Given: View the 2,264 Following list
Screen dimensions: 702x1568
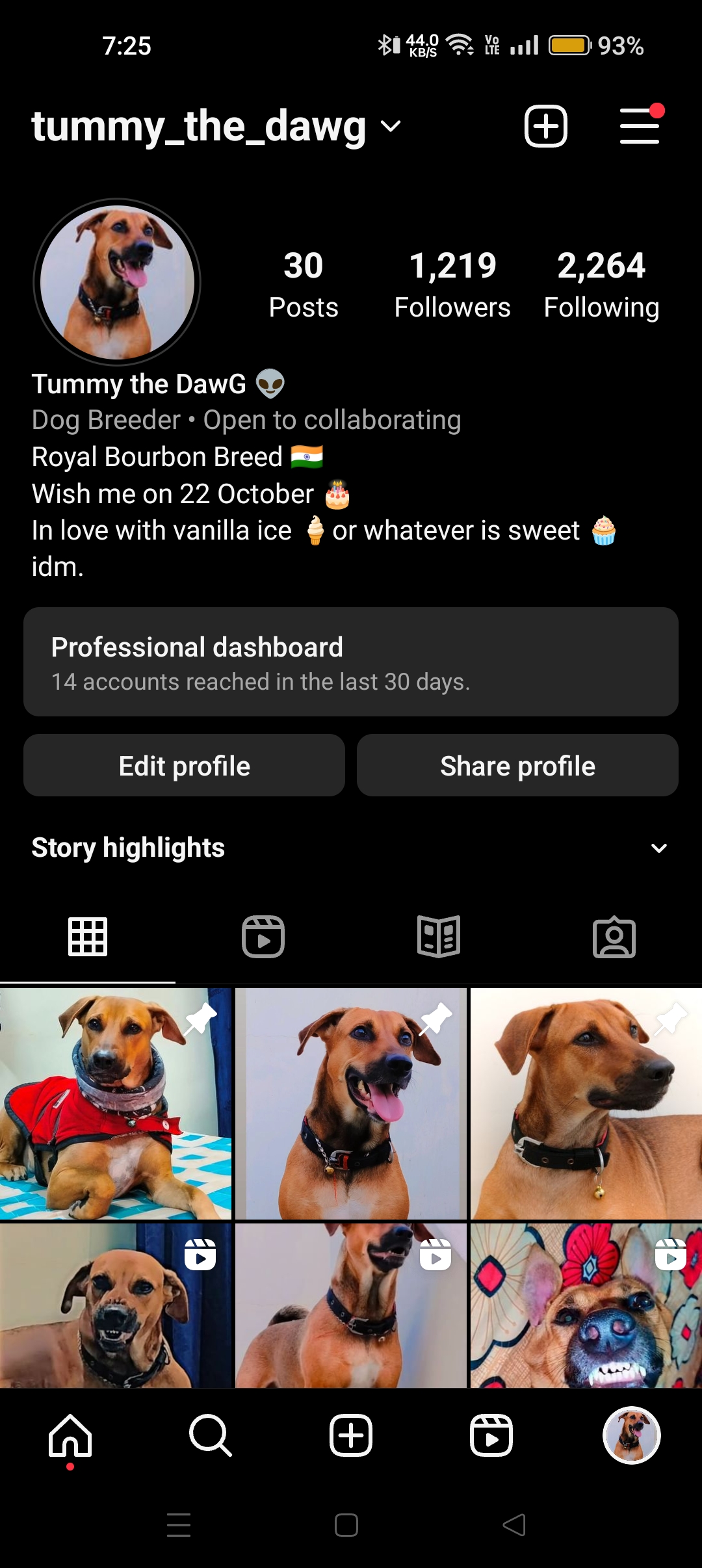Looking at the screenshot, I should (x=601, y=285).
